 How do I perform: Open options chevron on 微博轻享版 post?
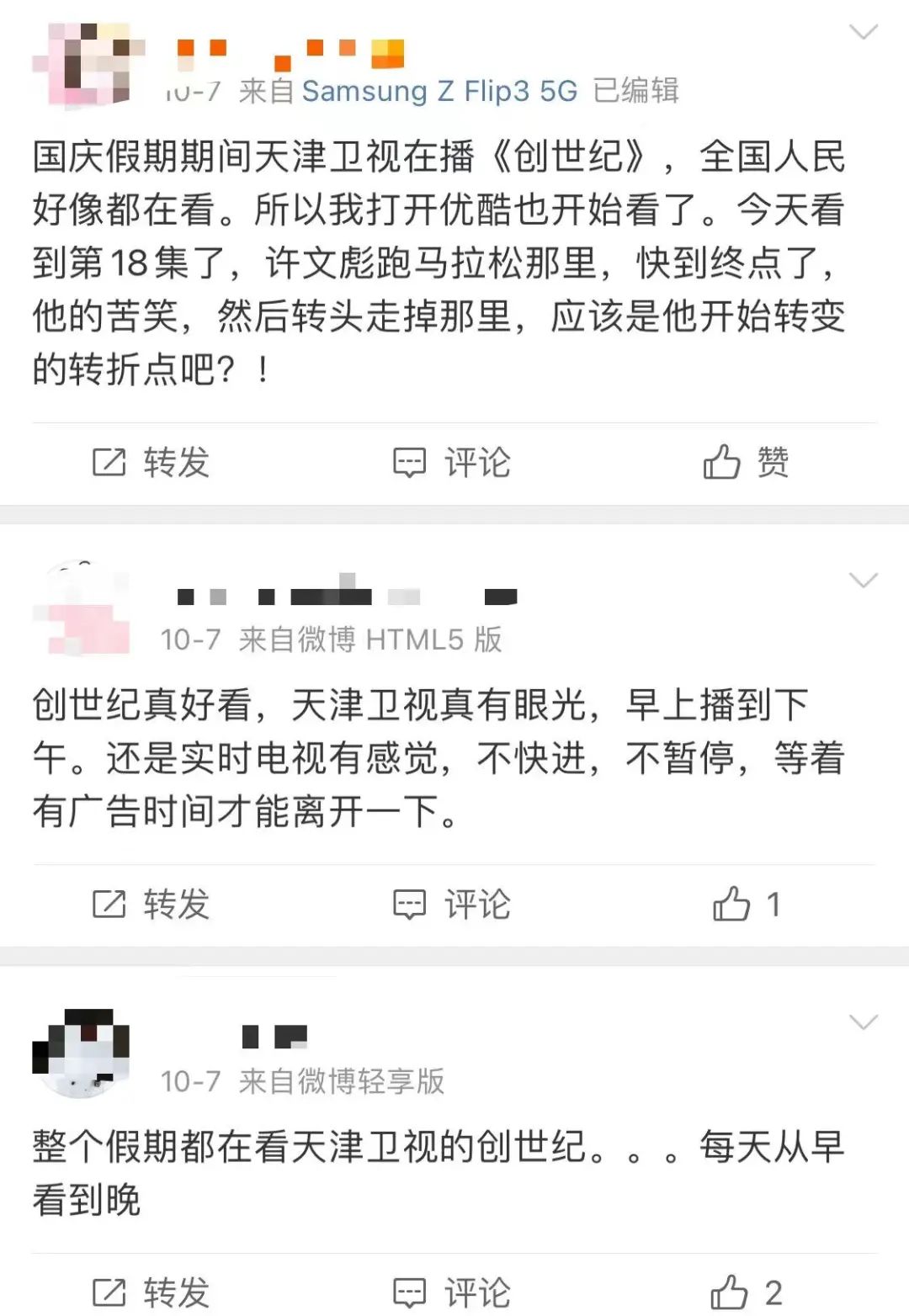pos(864,1022)
